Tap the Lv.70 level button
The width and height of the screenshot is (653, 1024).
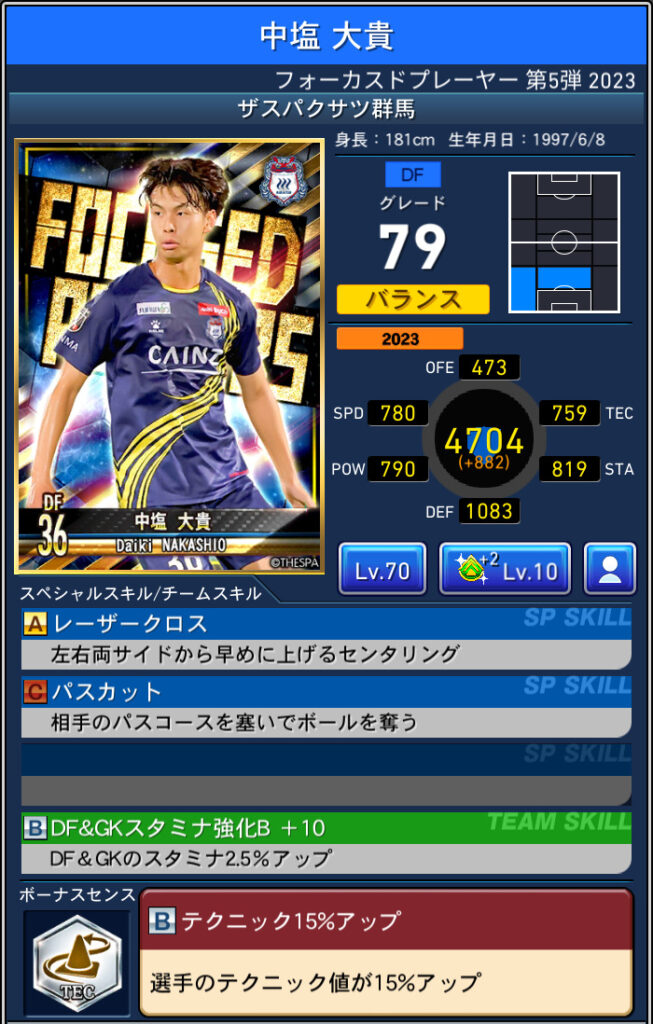pos(382,571)
